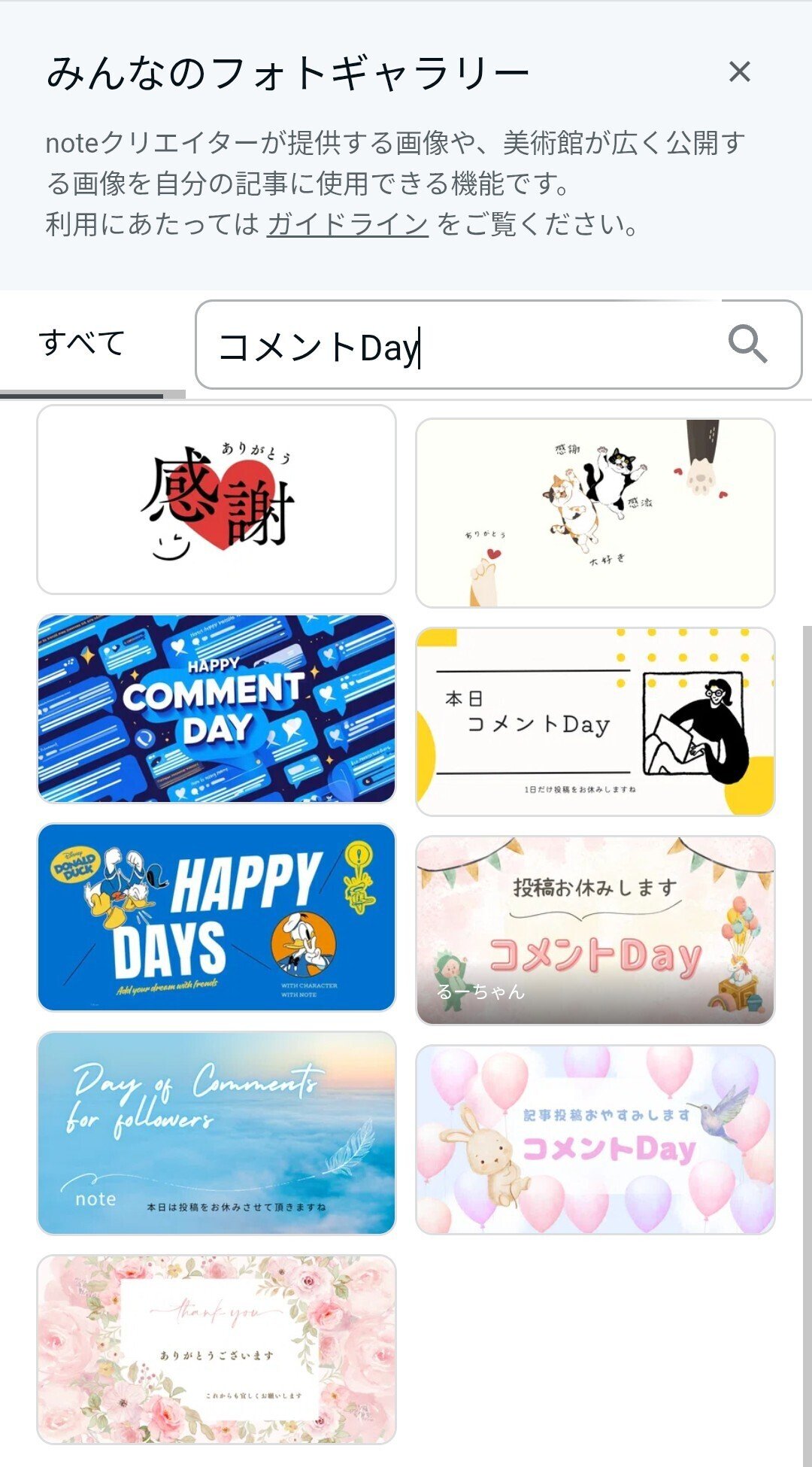Click the magnifying glass search icon
This screenshot has height=1467, width=812.
coord(746,343)
